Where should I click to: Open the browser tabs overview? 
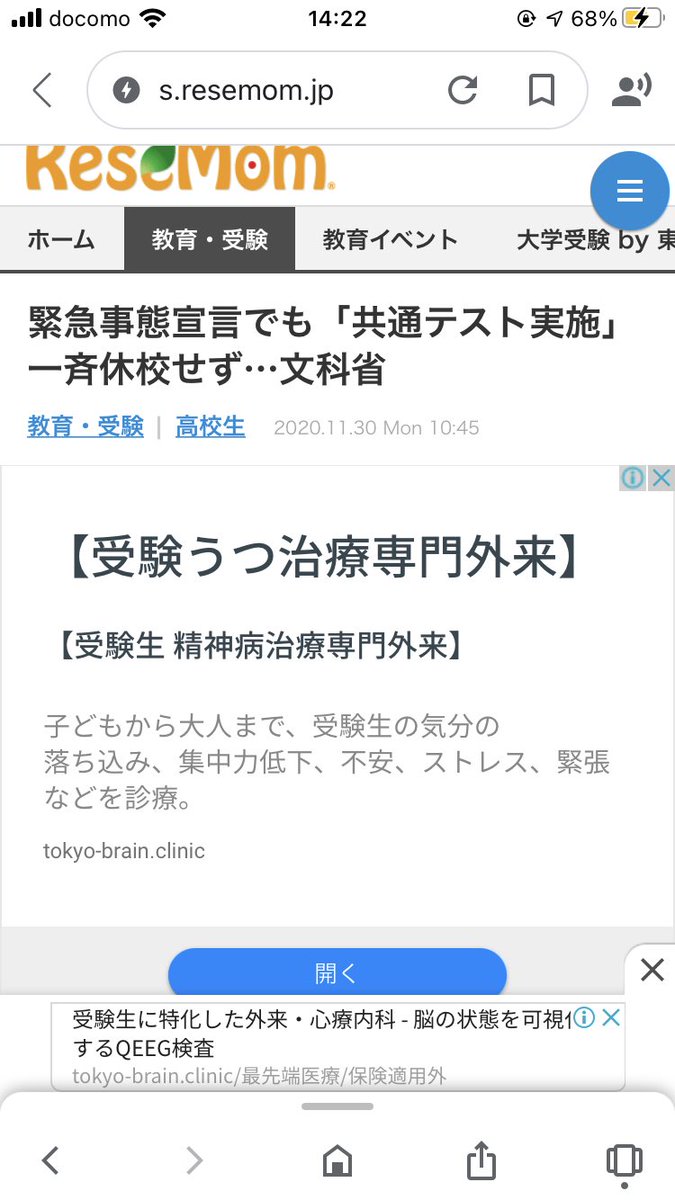point(624,1160)
